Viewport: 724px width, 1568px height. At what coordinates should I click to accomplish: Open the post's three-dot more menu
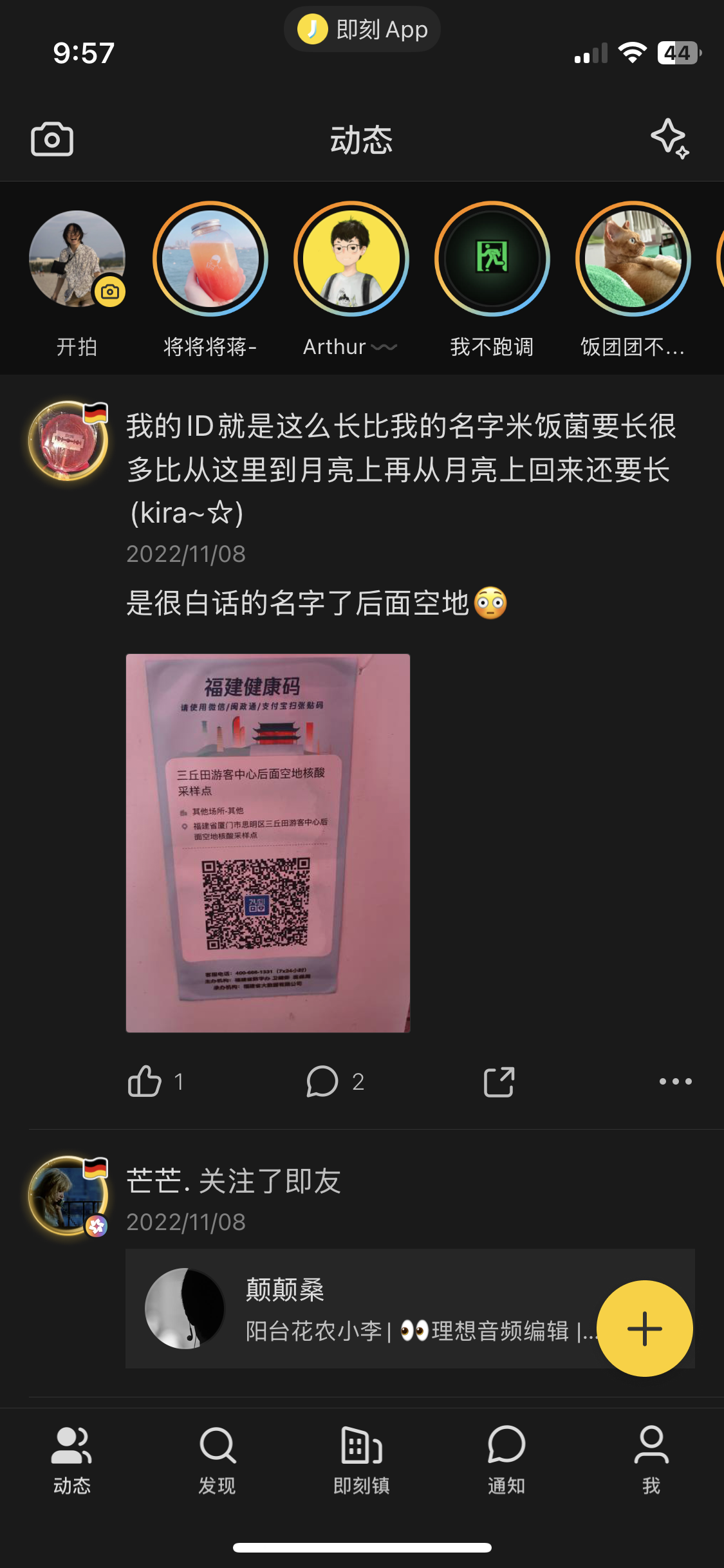tap(676, 1081)
